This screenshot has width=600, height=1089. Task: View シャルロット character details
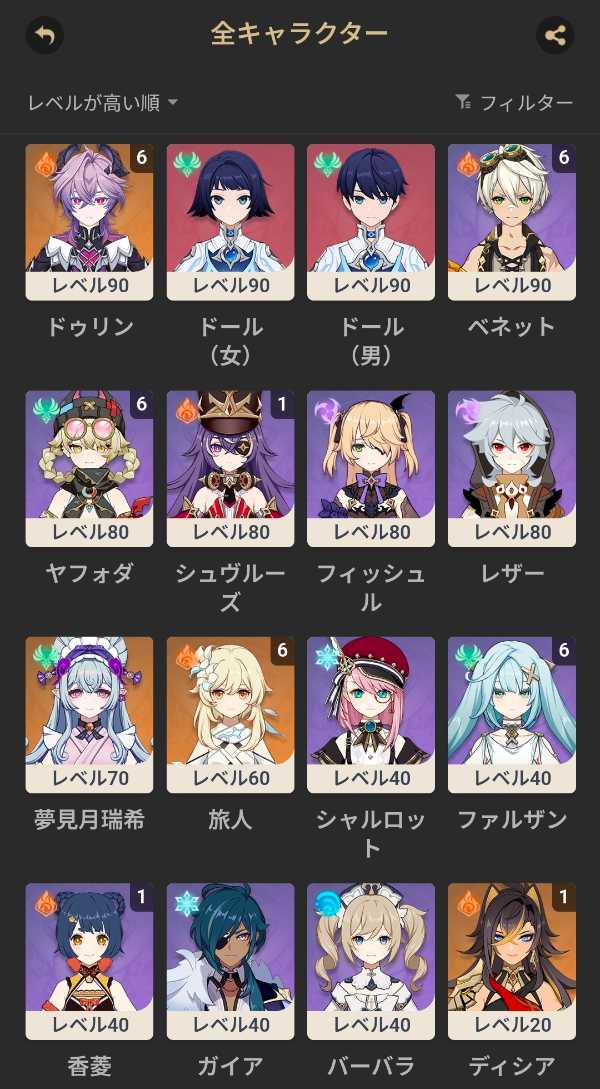[x=371, y=714]
